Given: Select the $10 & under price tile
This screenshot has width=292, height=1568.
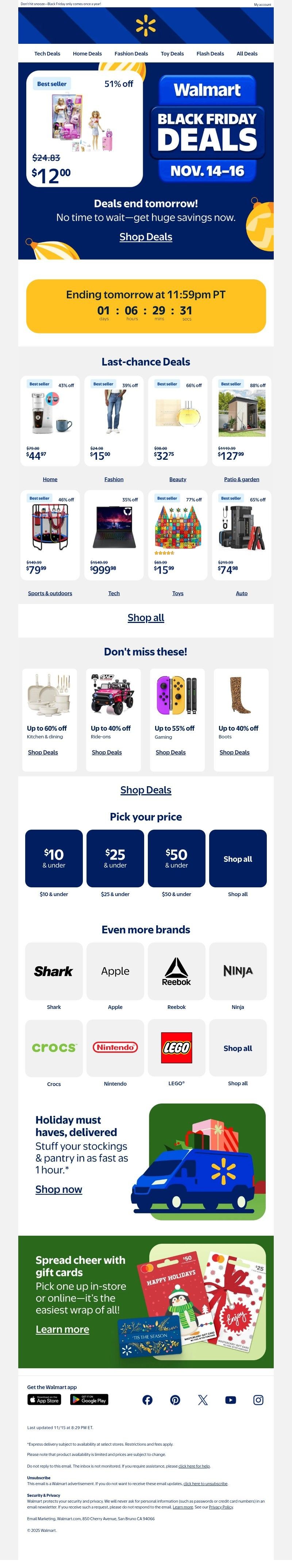Looking at the screenshot, I should tap(54, 858).
